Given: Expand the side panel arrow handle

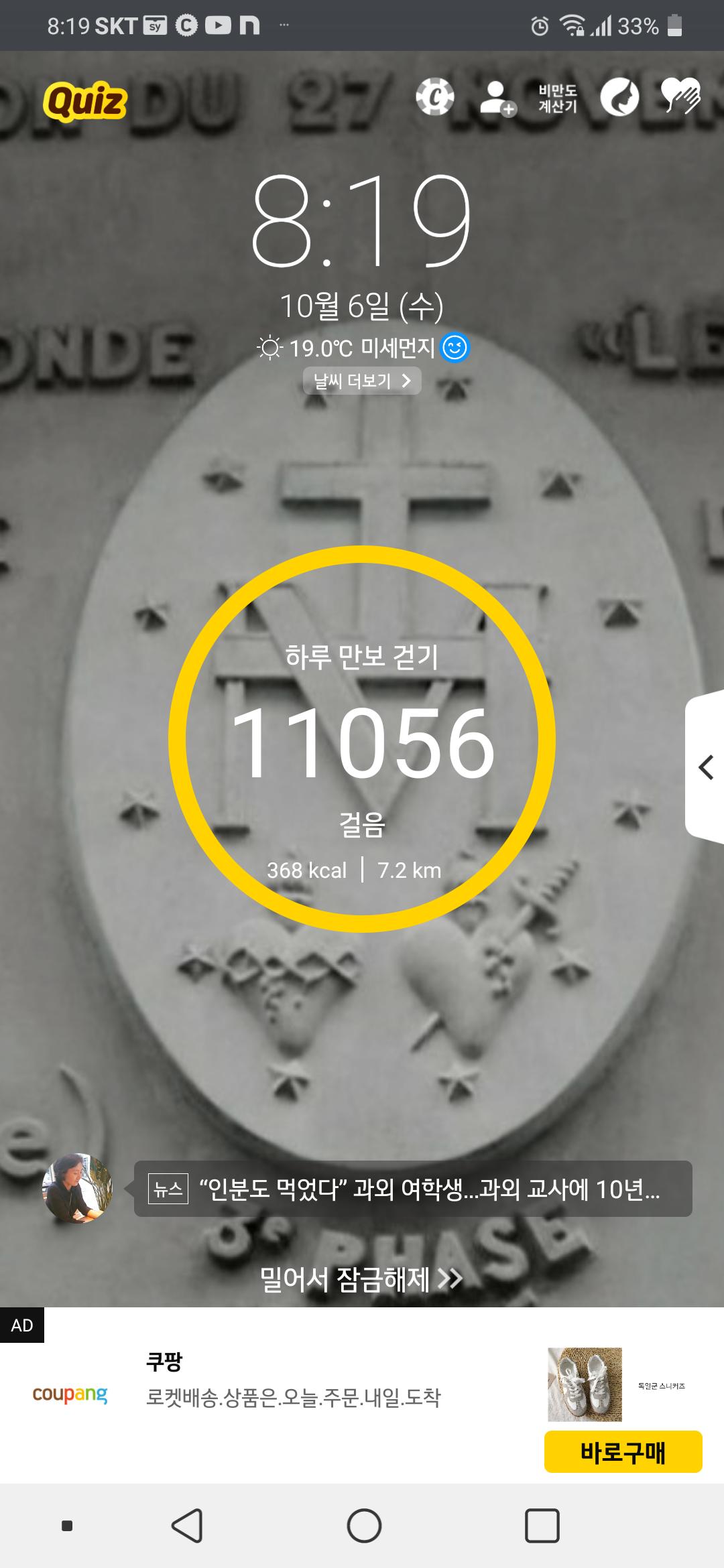Looking at the screenshot, I should pos(705,767).
